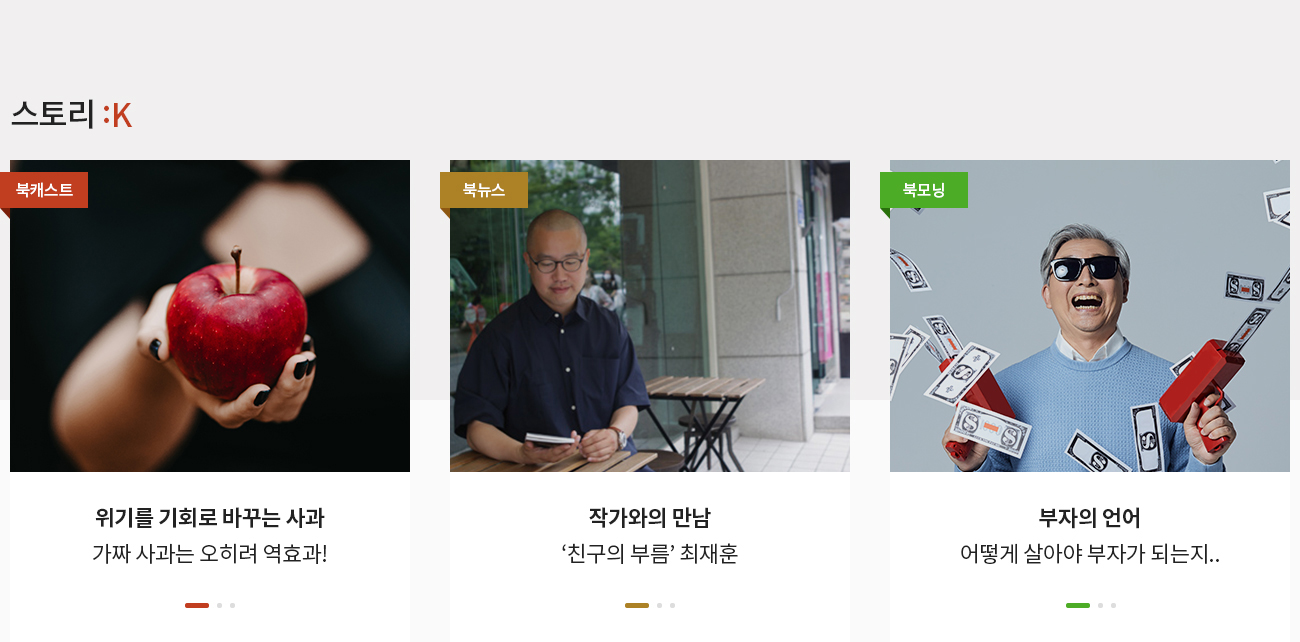Viewport: 1300px width, 642px height.
Task: Select third page dot under 북뉴스 card
Action: tap(673, 605)
